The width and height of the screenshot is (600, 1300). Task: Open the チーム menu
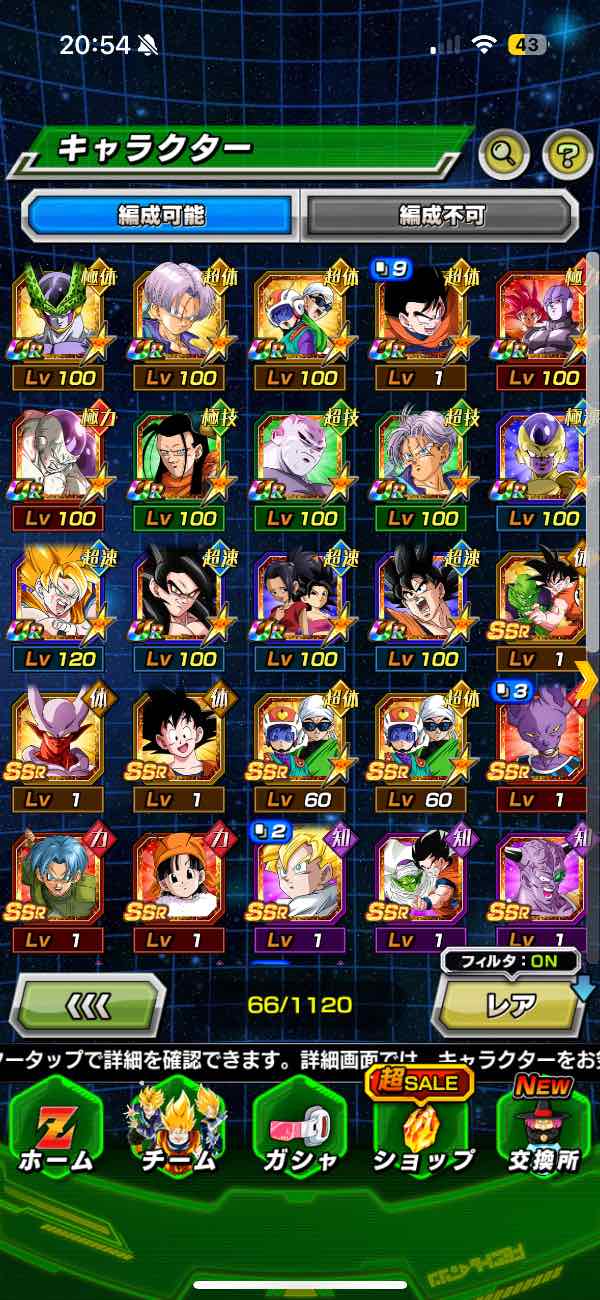177,1129
